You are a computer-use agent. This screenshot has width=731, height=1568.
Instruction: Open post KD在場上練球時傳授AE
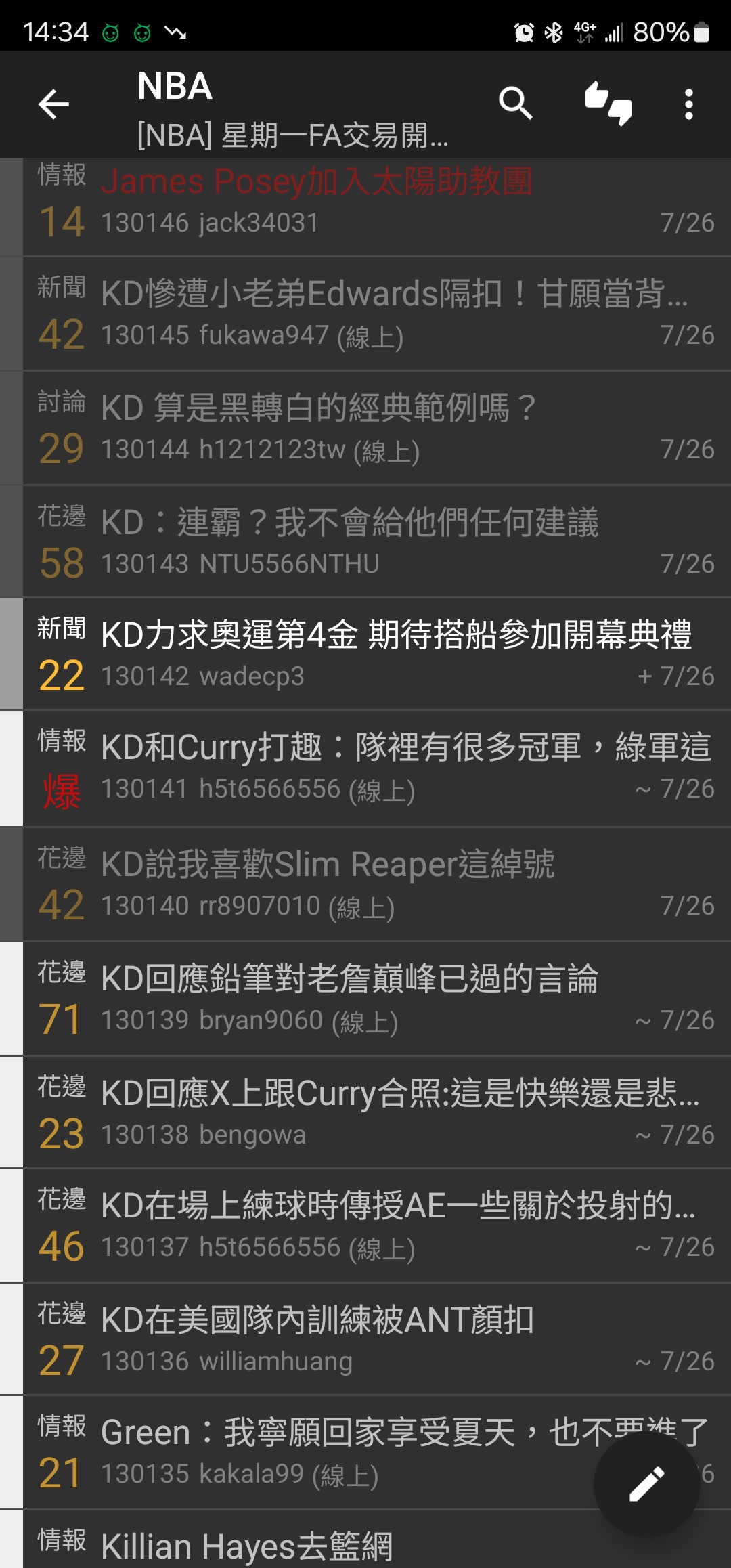[x=377, y=1225]
